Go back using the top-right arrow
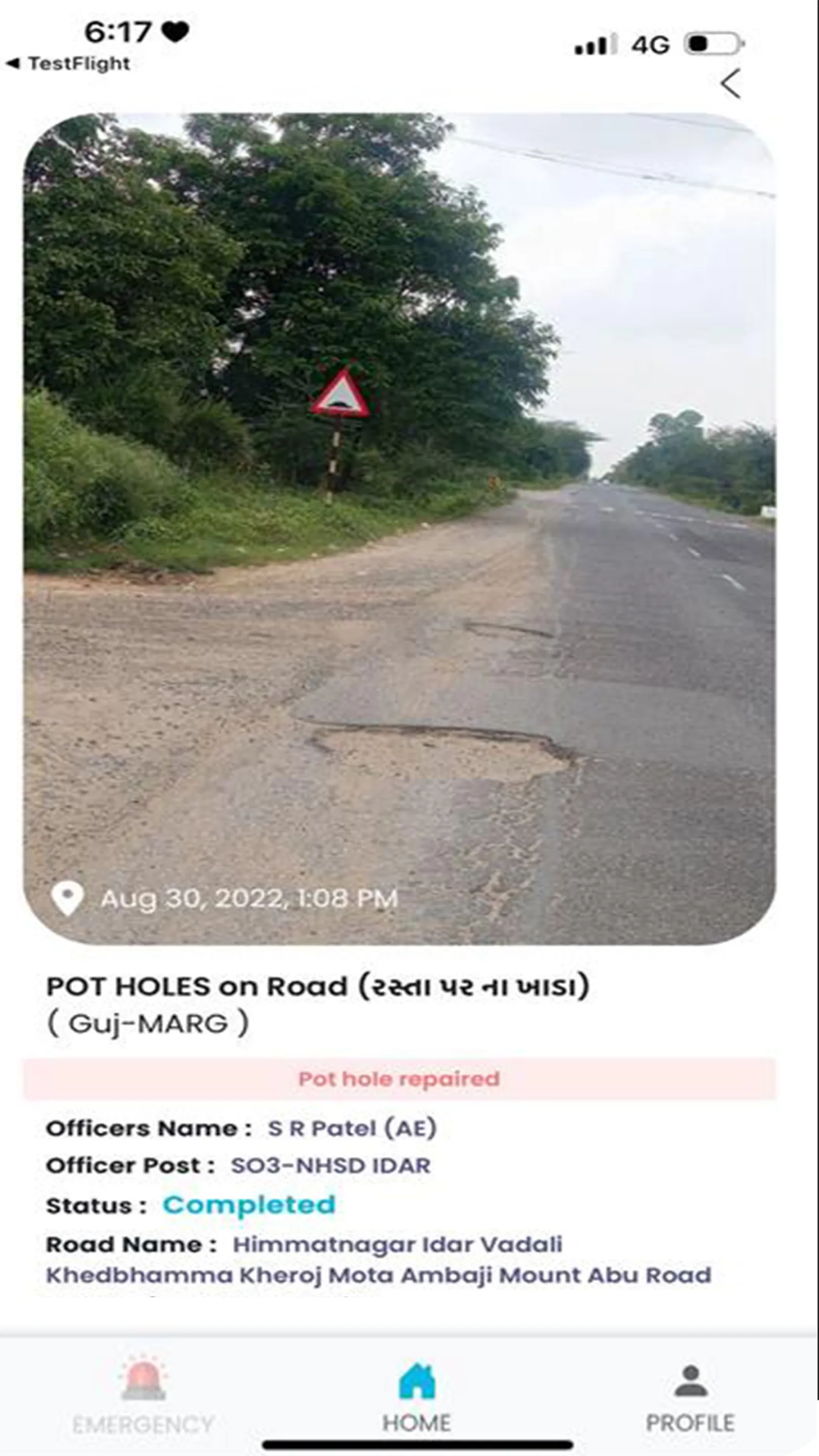The width and height of the screenshot is (819, 1456). tap(730, 83)
